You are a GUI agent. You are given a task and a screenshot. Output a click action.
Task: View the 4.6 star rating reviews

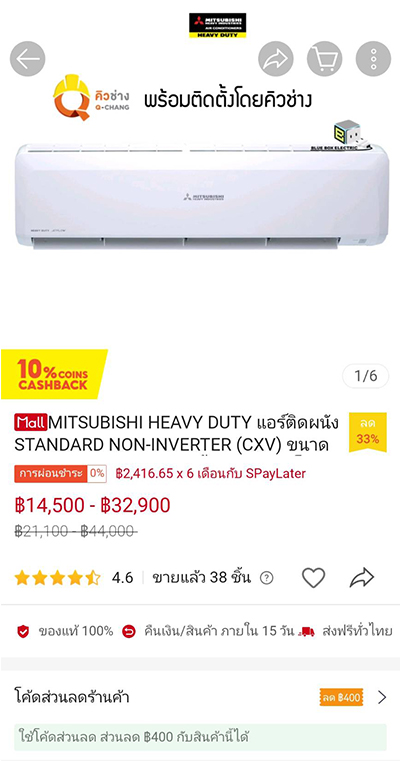tap(73, 578)
